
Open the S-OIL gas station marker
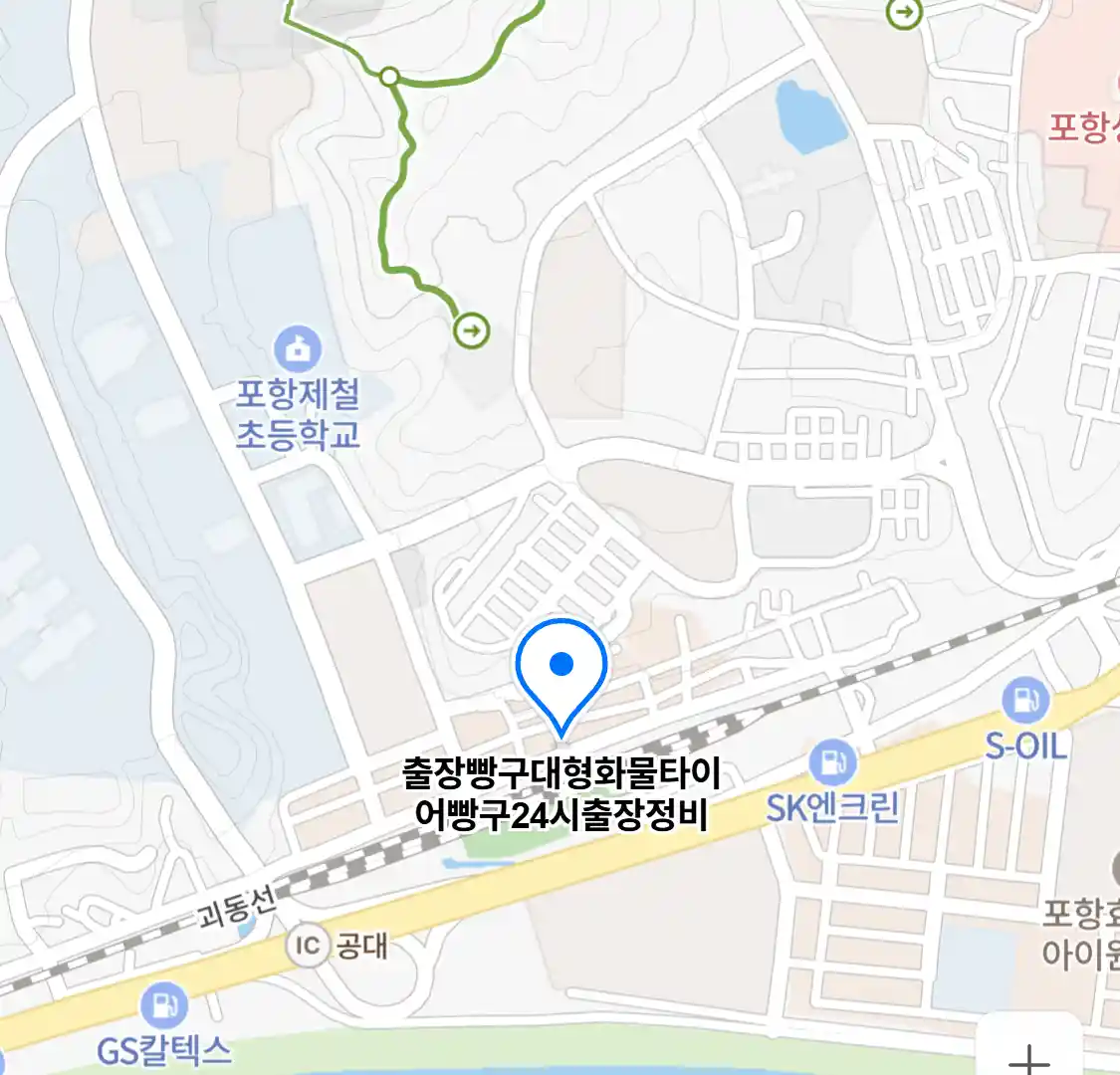pyautogui.click(x=1025, y=701)
